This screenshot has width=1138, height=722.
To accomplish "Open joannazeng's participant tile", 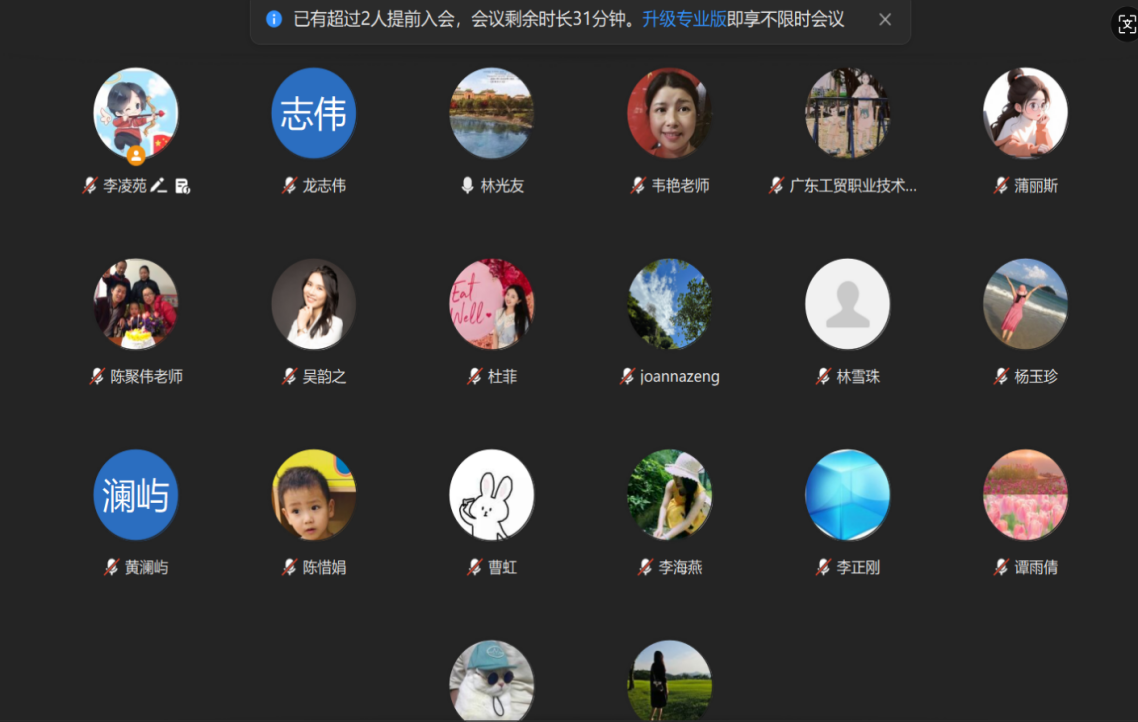I will tap(670, 304).
